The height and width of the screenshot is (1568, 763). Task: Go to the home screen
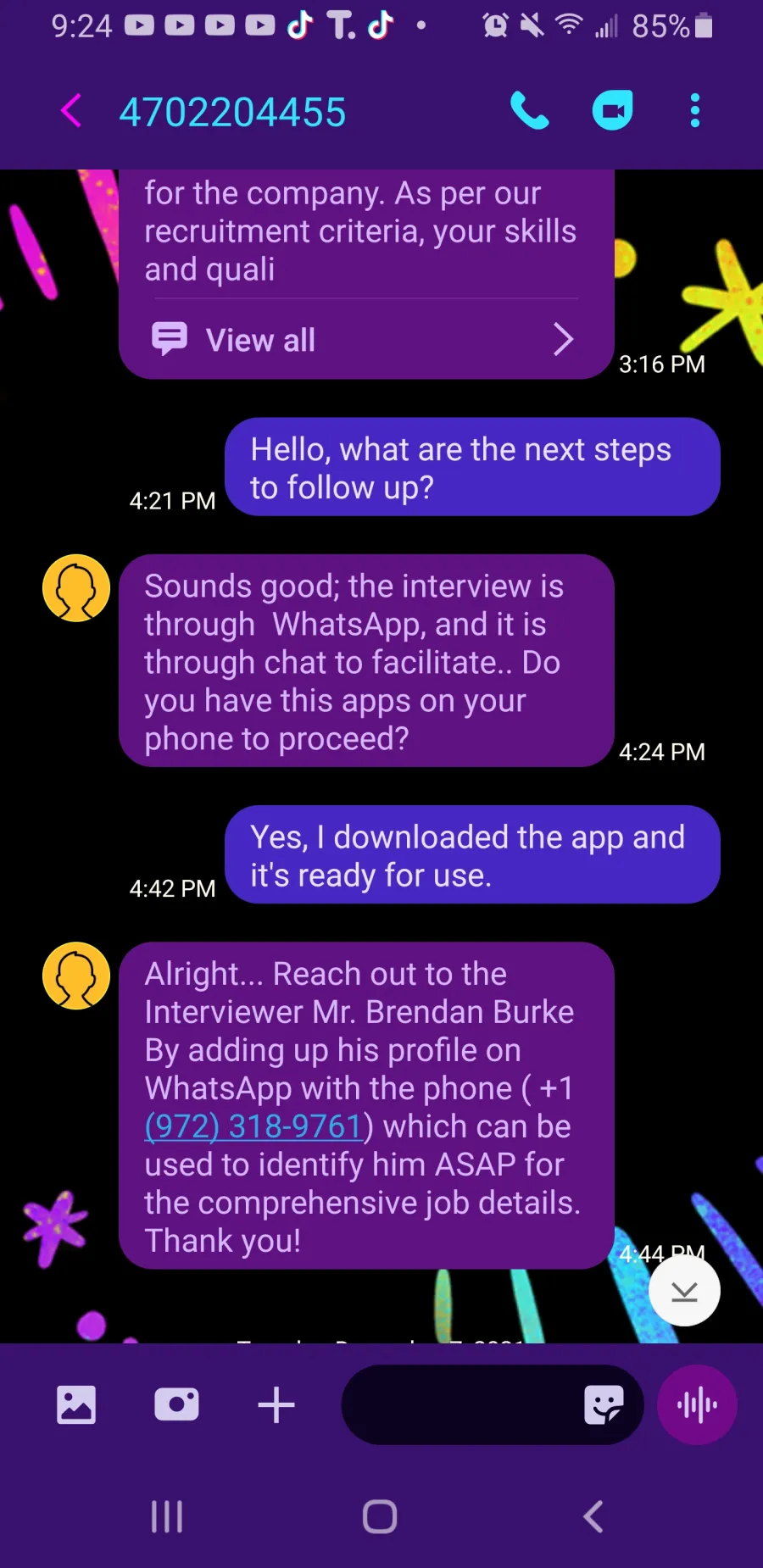380,1516
